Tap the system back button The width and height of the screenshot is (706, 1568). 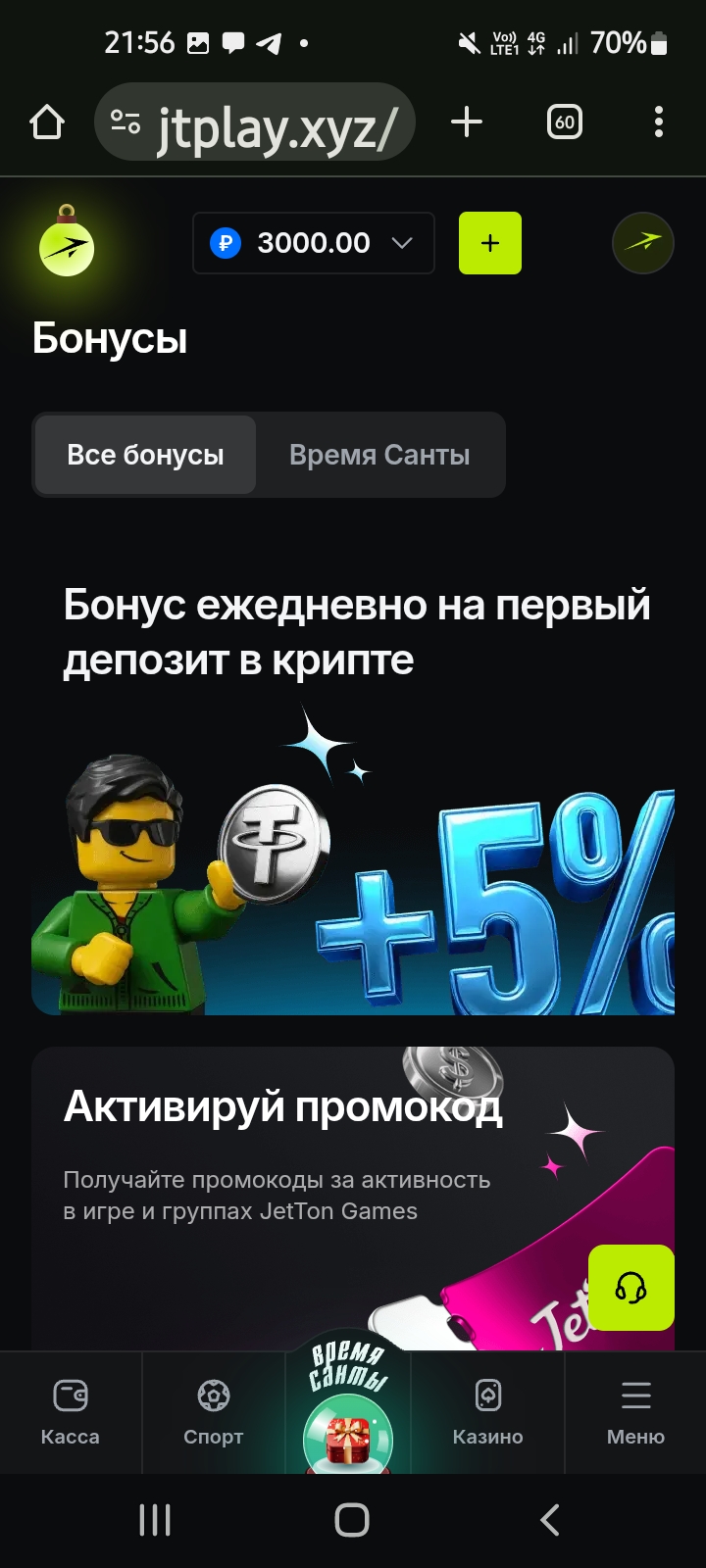pyautogui.click(x=550, y=1520)
